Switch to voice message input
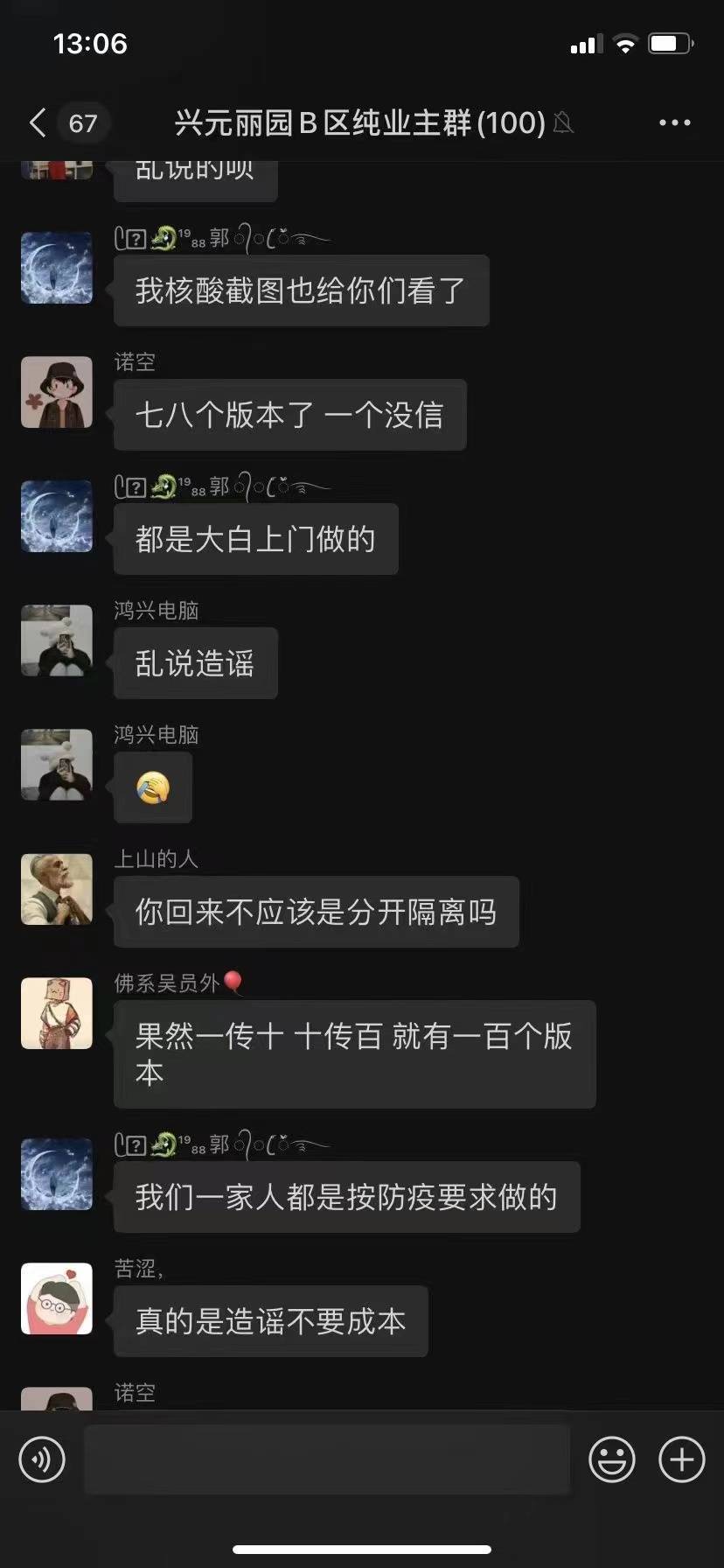724x1568 pixels. 42,1459
